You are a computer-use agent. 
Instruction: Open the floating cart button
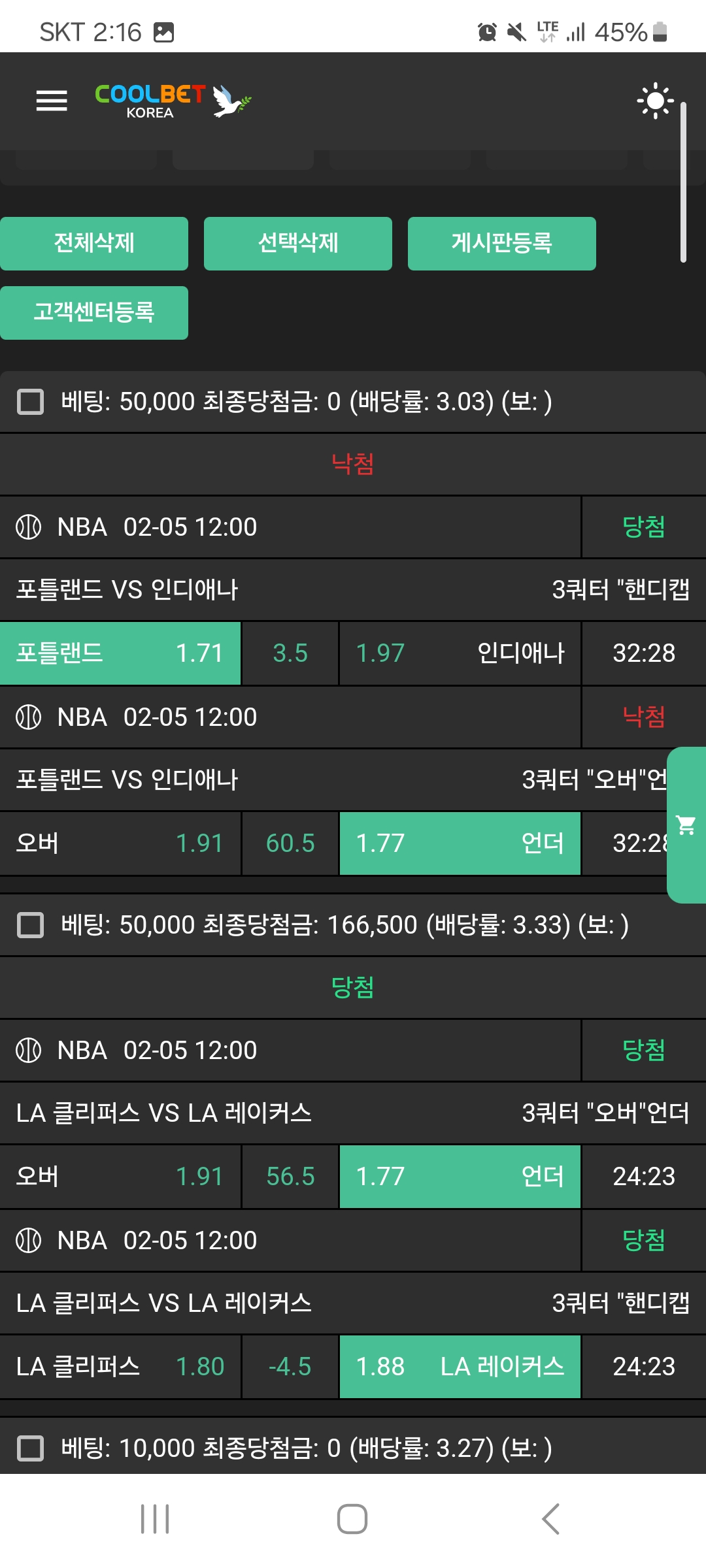686,825
